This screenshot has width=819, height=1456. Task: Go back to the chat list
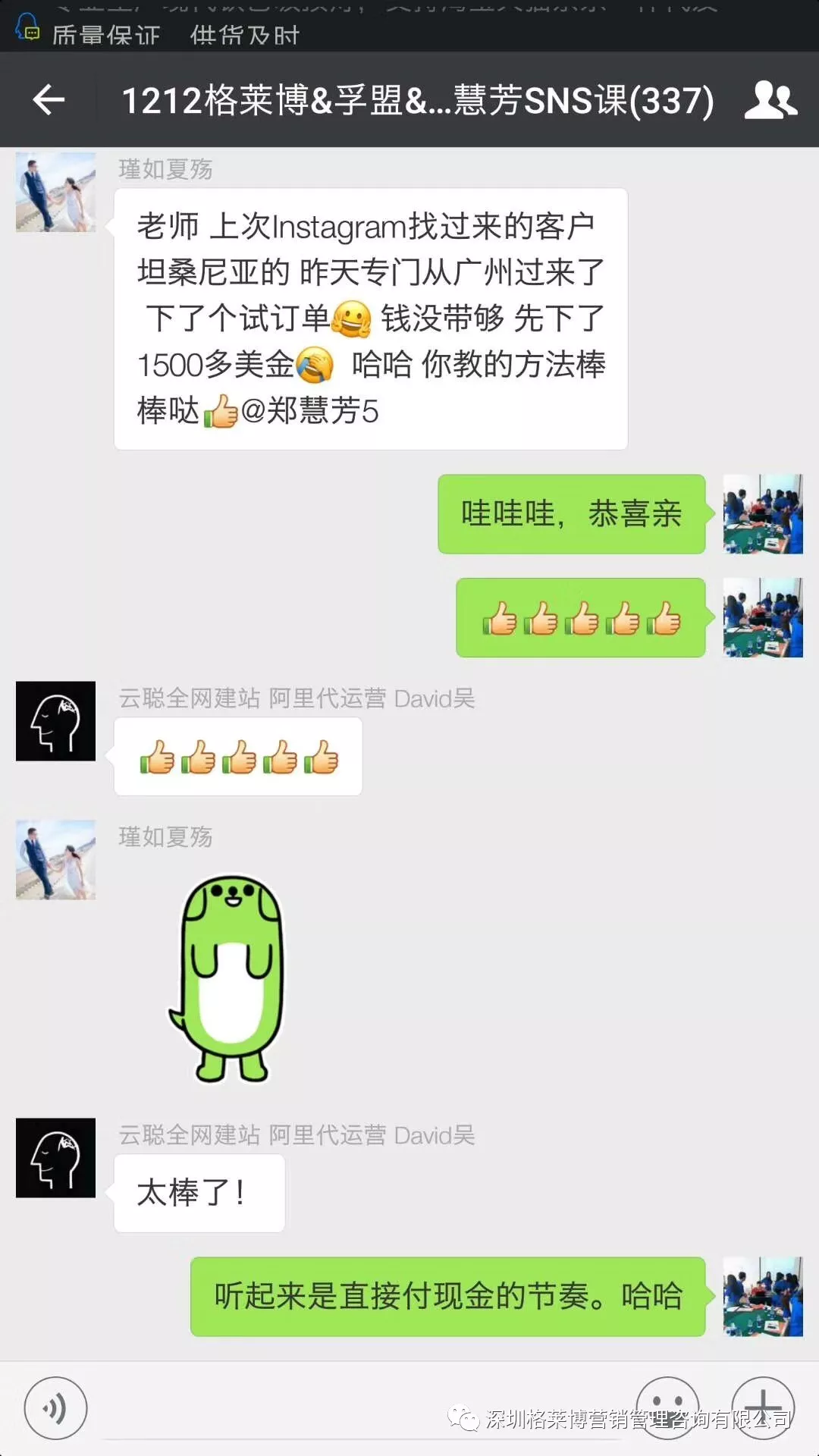(49, 100)
